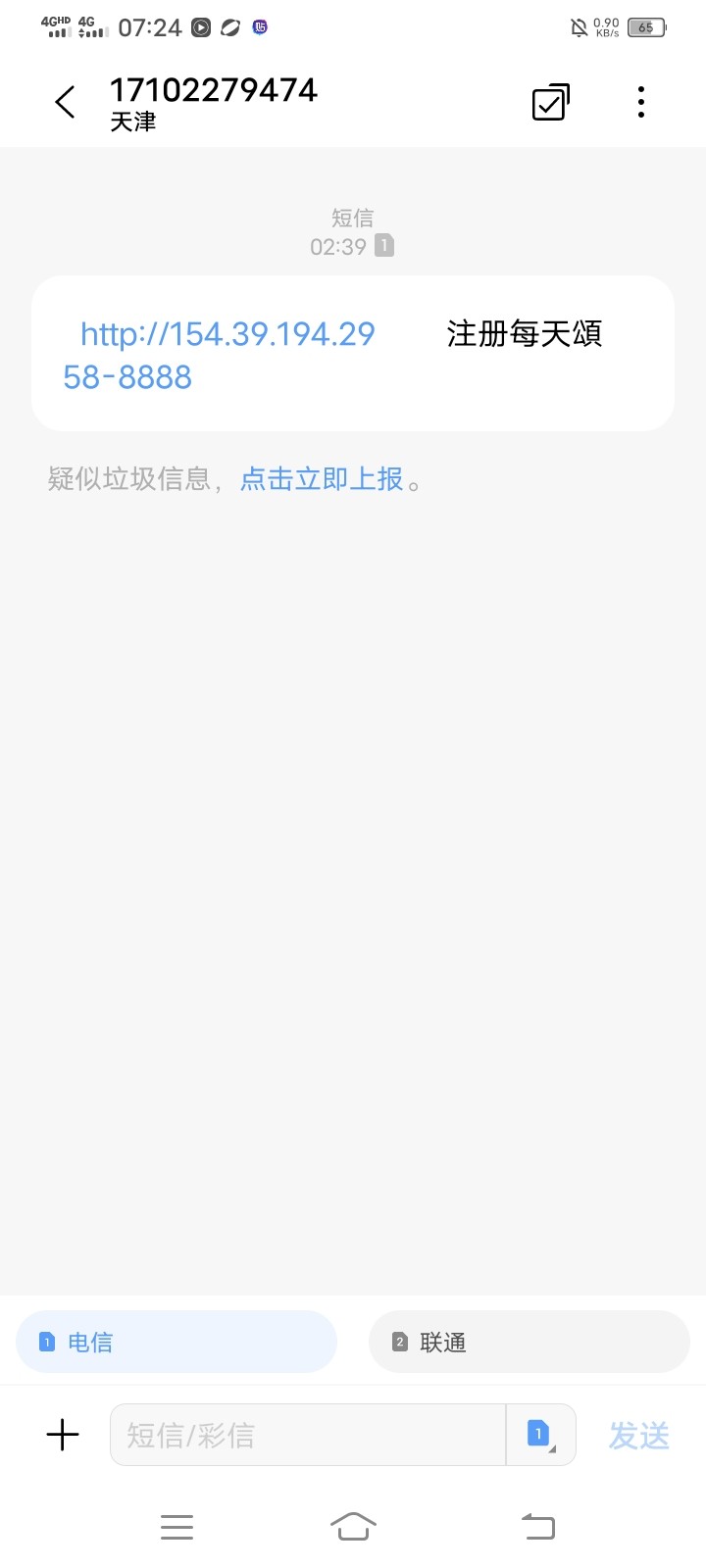
Task: Open the SIM selector next to message field
Action: point(540,1434)
